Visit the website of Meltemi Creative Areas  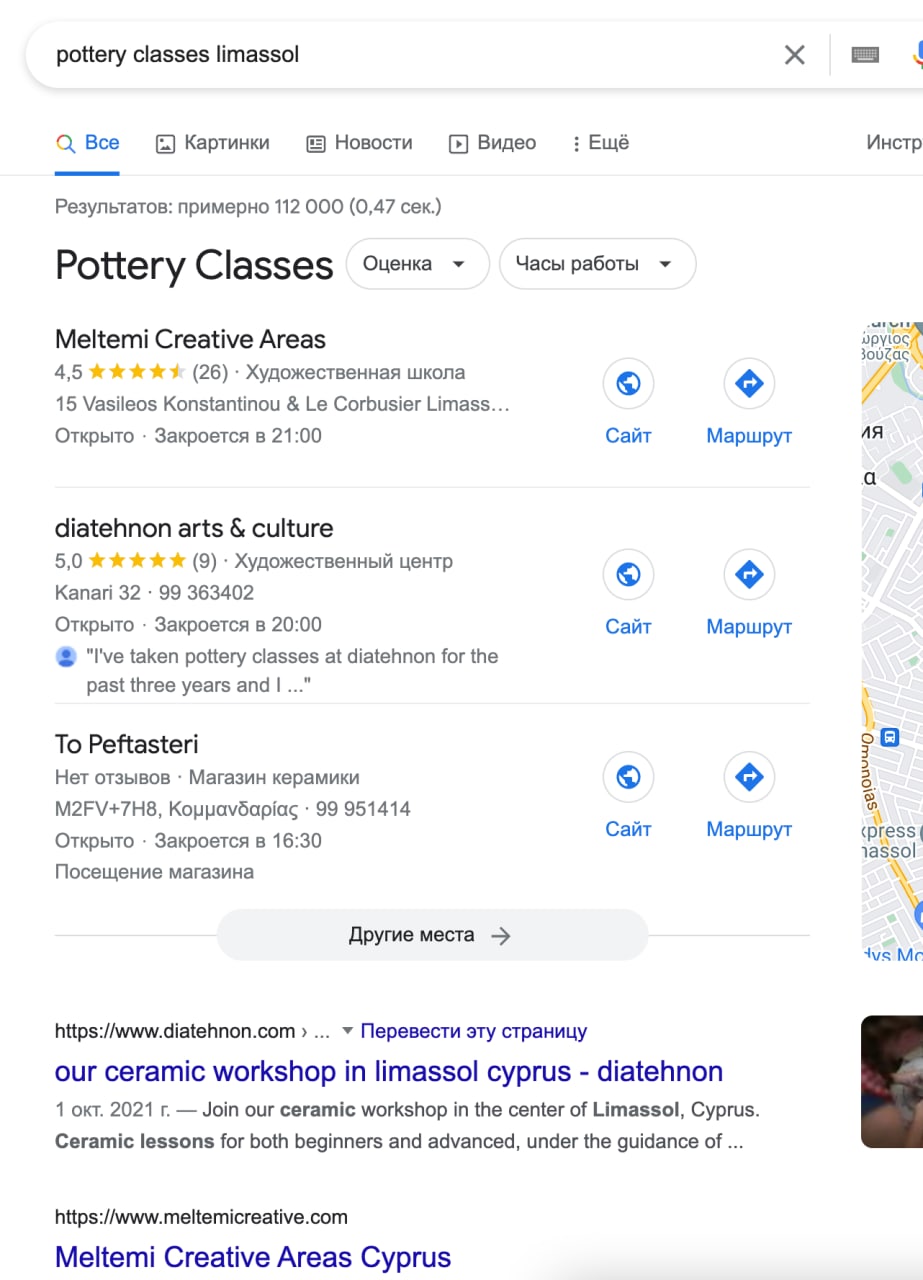point(628,400)
